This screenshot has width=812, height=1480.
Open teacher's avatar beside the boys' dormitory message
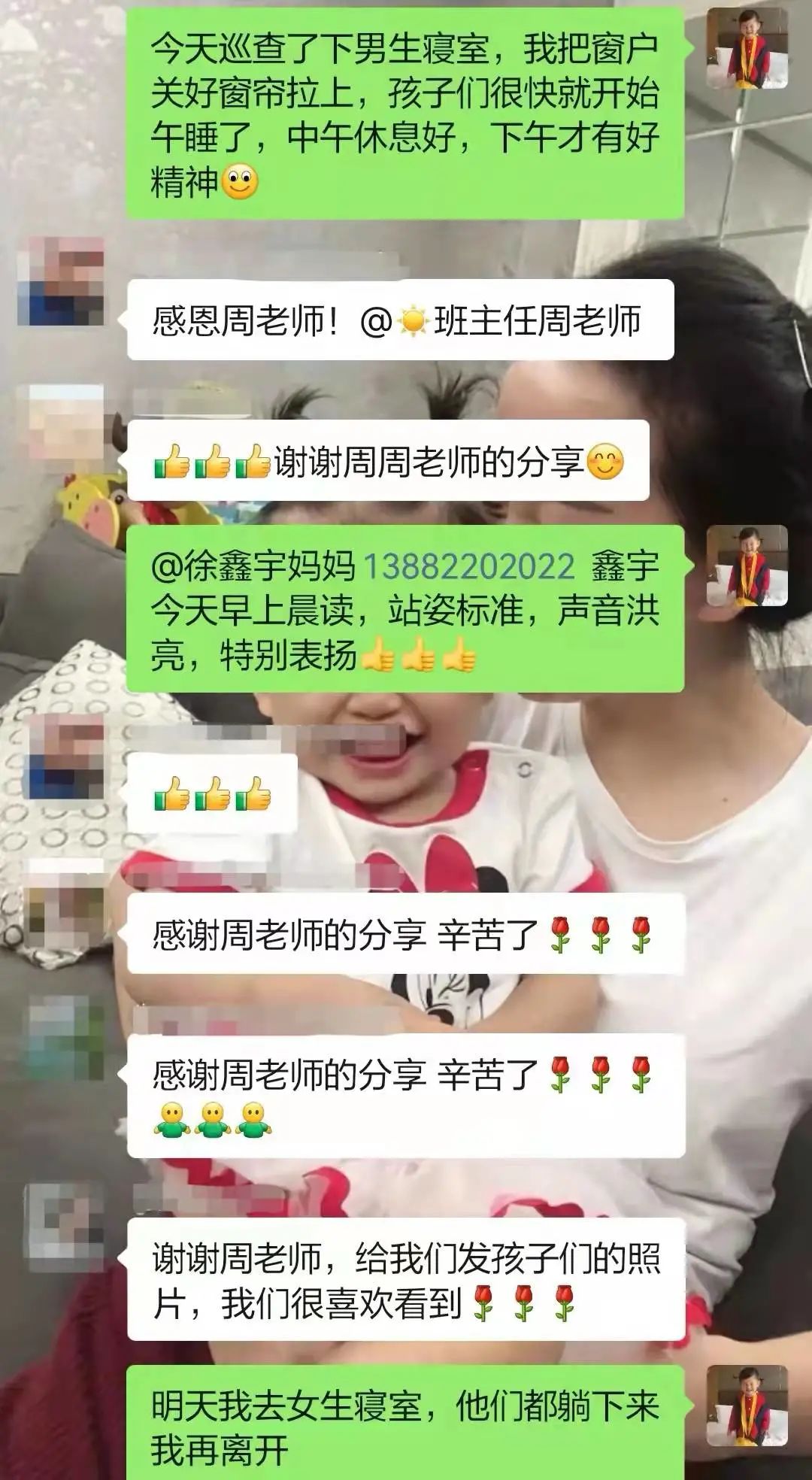[x=747, y=48]
